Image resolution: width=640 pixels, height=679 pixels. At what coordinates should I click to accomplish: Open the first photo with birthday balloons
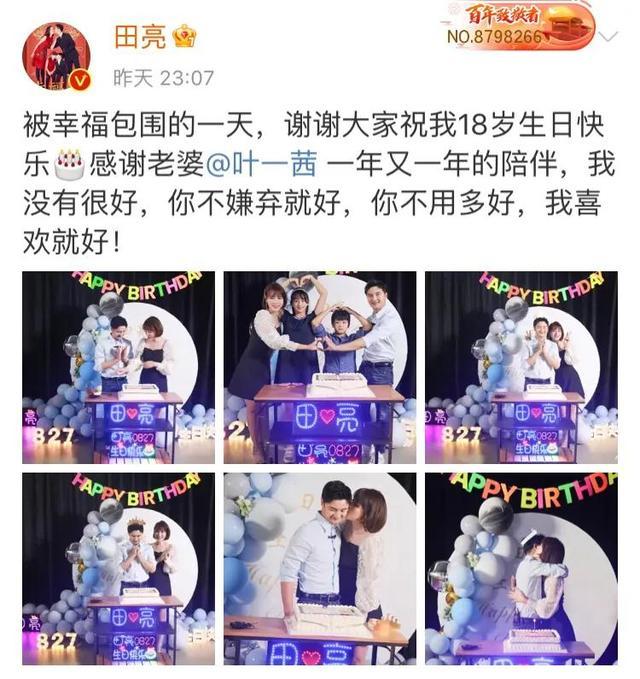[118, 367]
